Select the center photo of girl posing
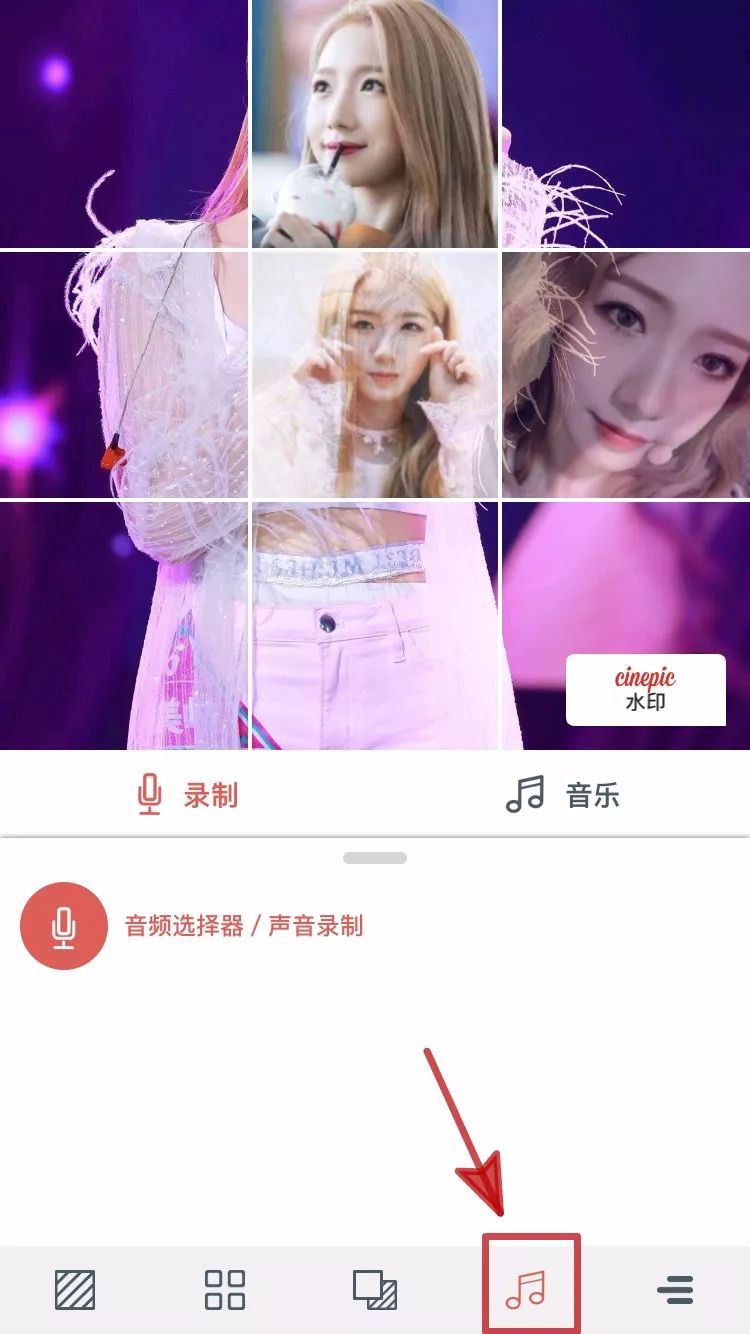 coord(375,375)
